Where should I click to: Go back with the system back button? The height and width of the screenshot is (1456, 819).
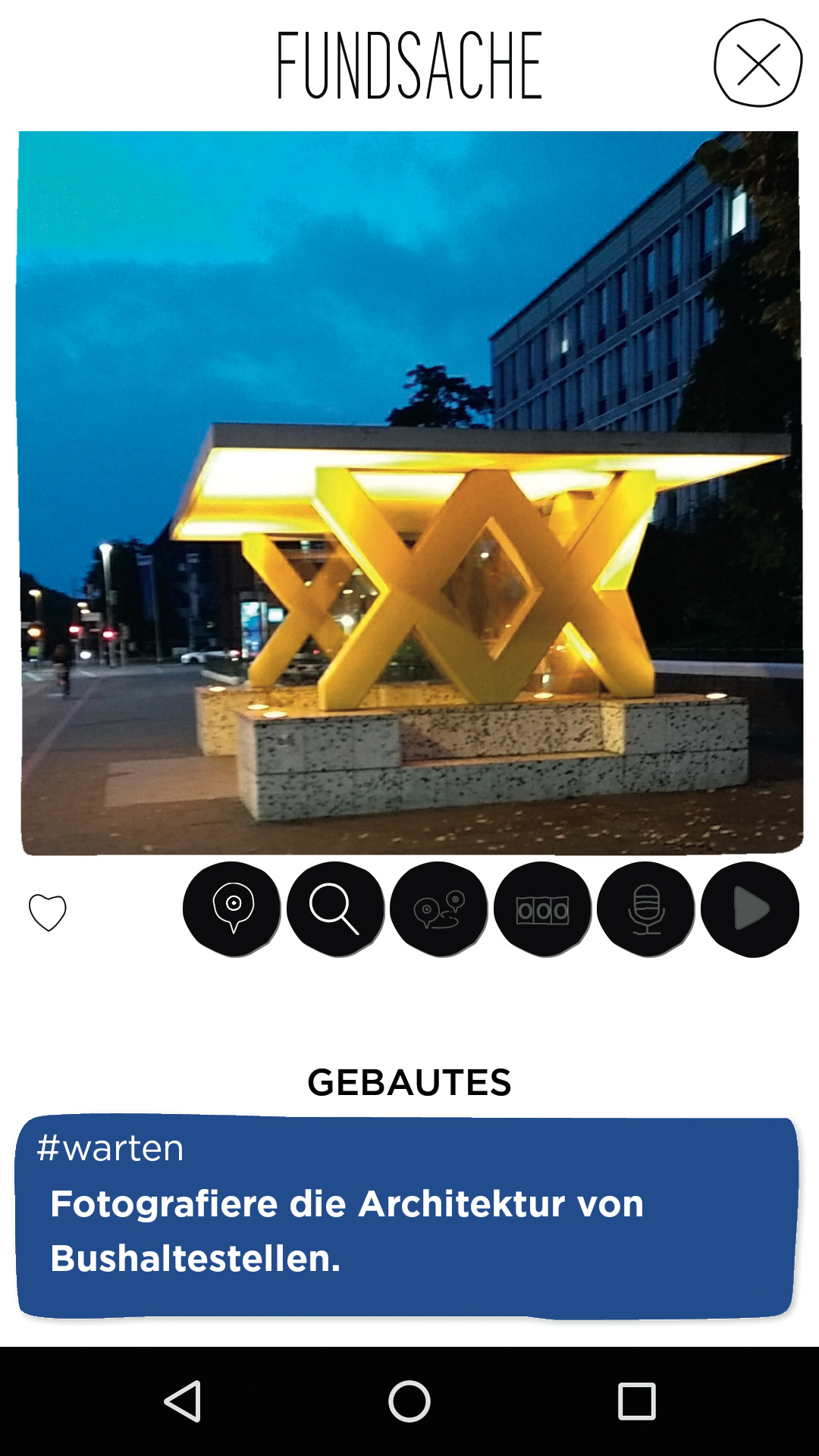click(182, 1401)
